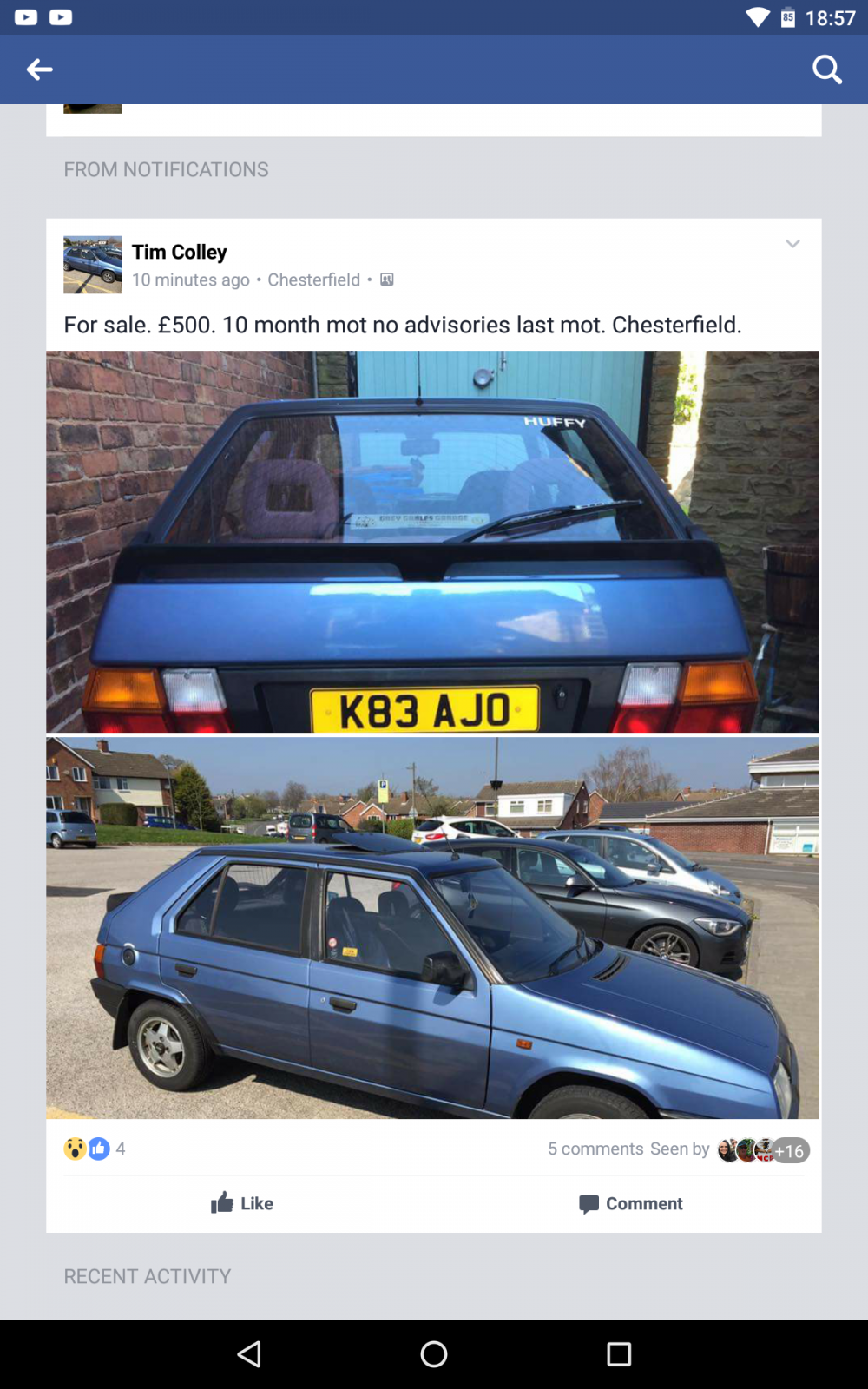See who has seen this post
This screenshot has height=1389, width=868.
(729, 1149)
